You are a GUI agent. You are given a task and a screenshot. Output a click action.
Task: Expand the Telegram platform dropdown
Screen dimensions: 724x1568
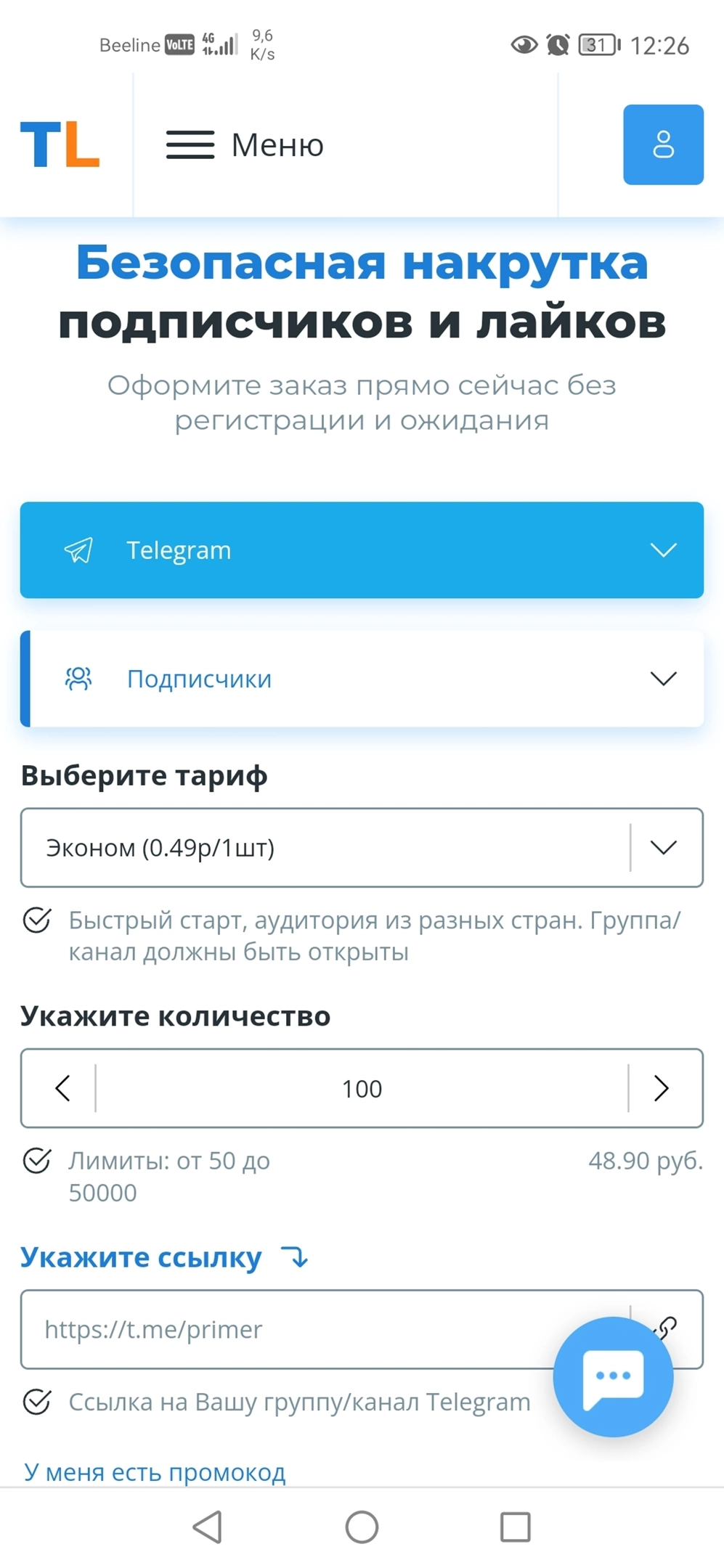362,550
